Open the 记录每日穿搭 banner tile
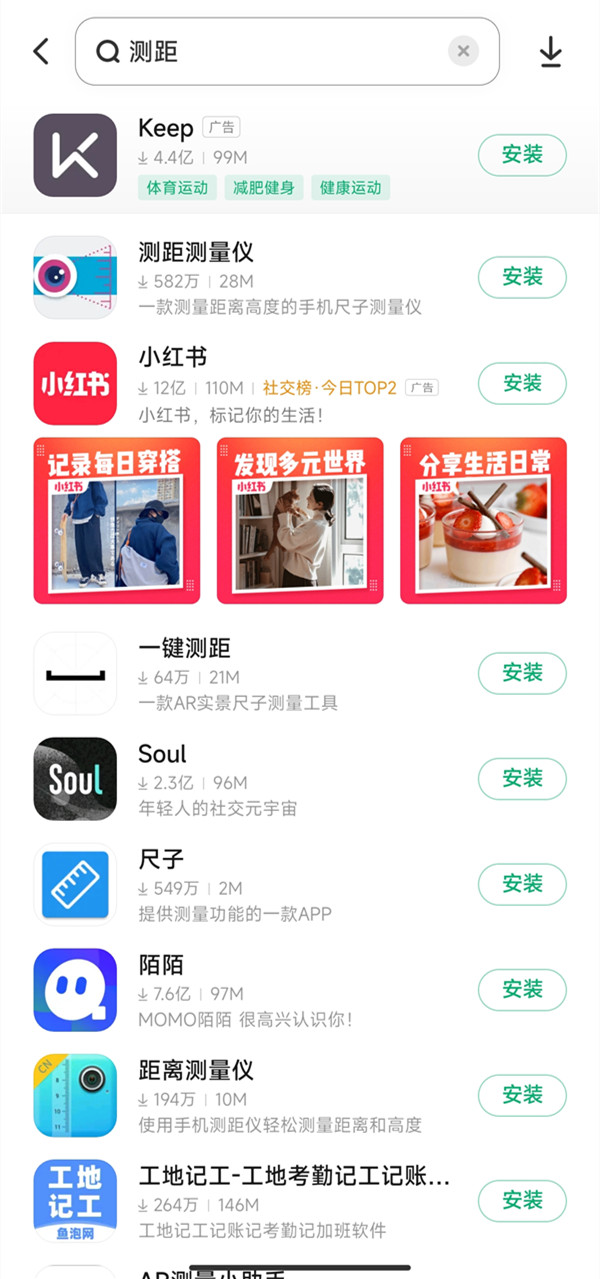This screenshot has height=1279, width=600. 117,521
